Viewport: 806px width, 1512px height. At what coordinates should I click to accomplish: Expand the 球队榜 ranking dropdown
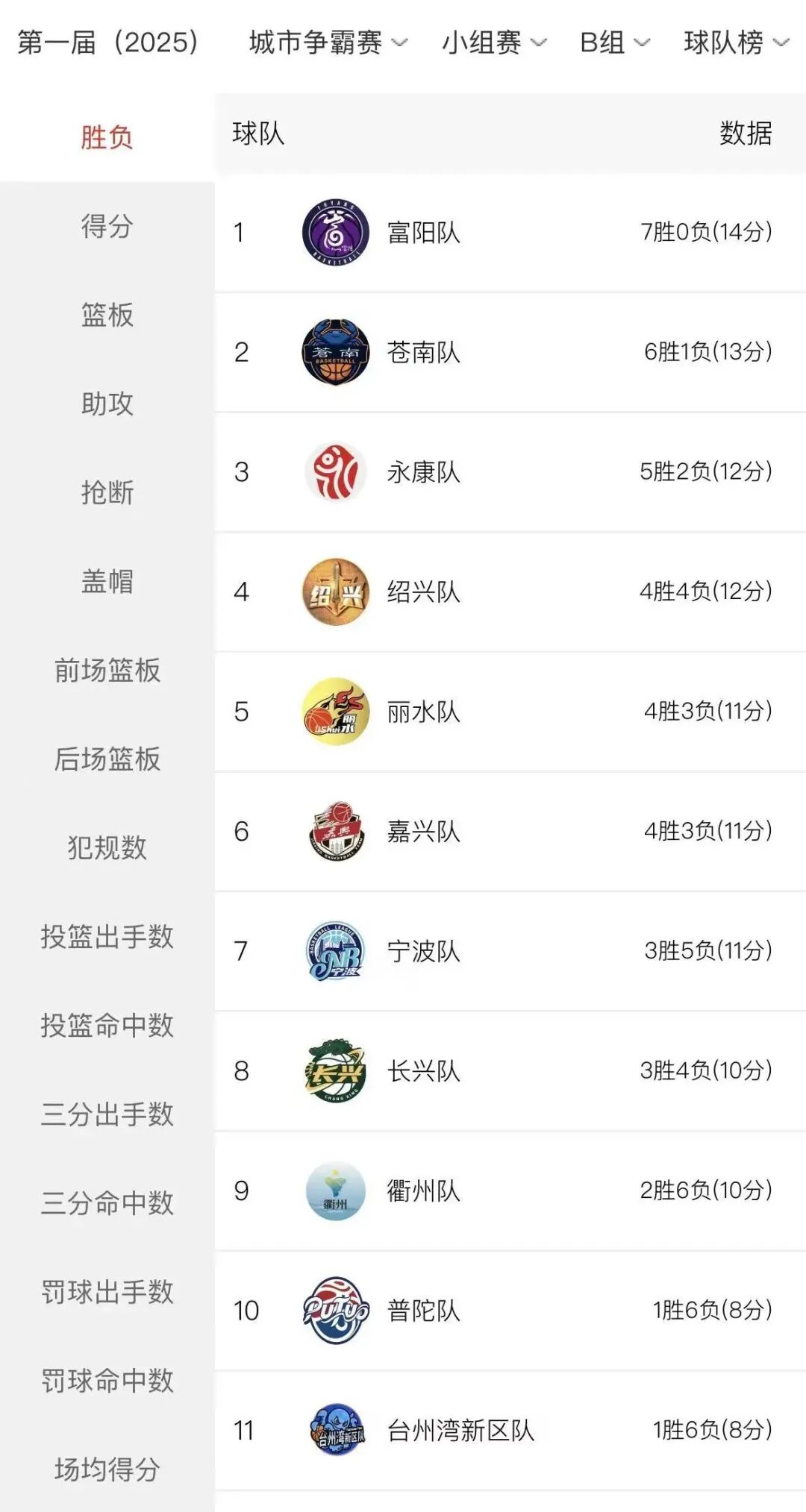[x=735, y=43]
